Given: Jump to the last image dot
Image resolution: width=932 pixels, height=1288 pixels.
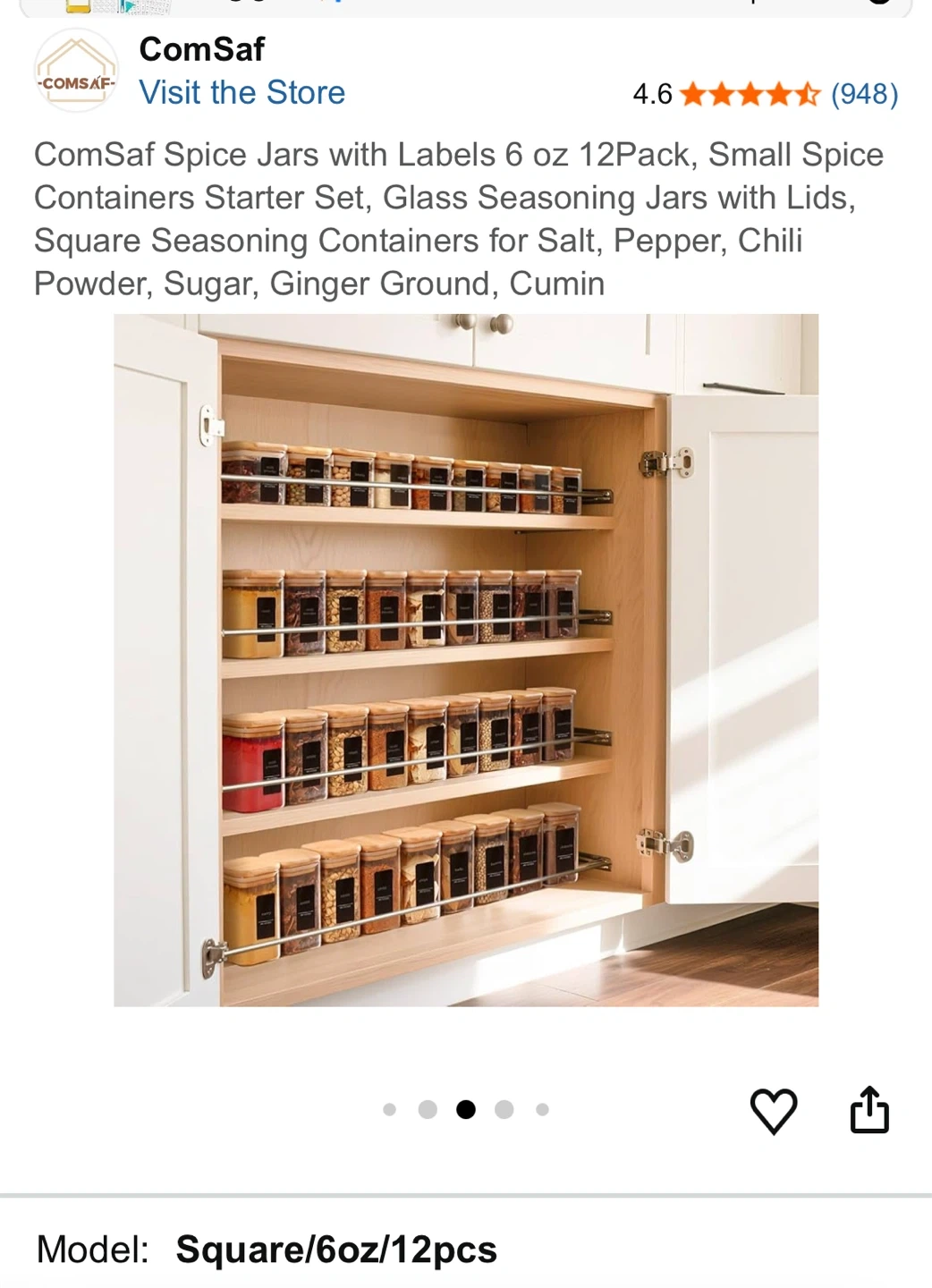Looking at the screenshot, I should [x=542, y=1110].
